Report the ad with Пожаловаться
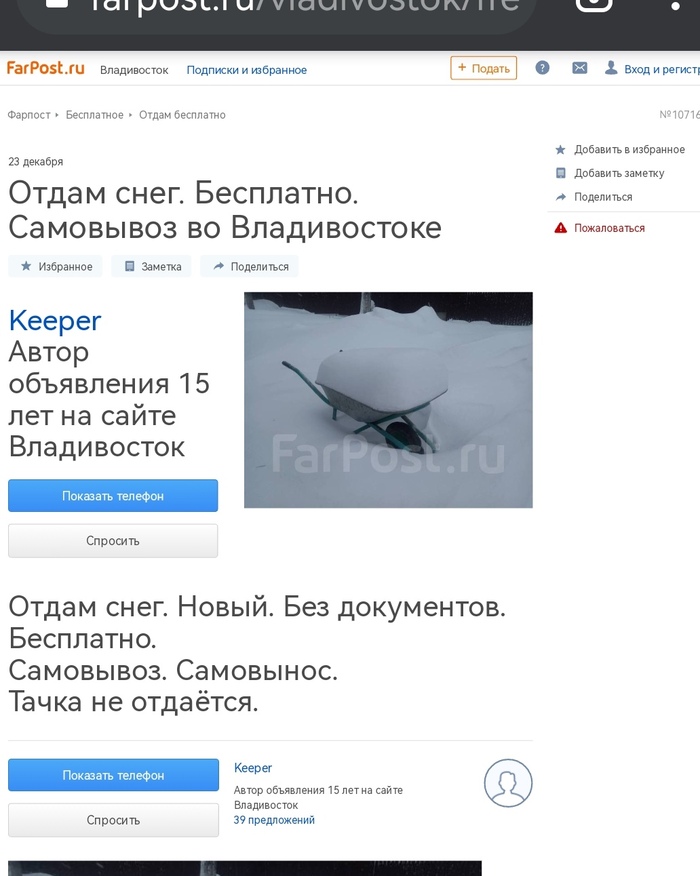The width and height of the screenshot is (700, 876). coord(608,228)
